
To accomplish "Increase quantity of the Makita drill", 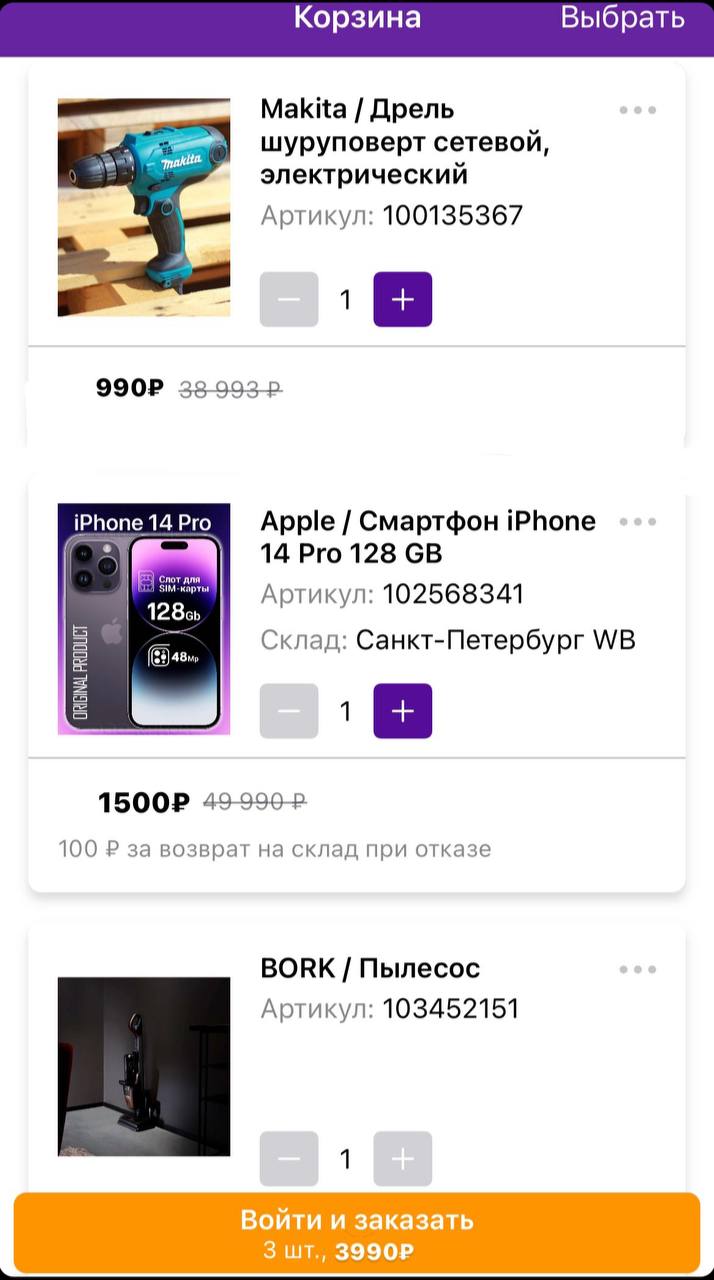I will (403, 299).
